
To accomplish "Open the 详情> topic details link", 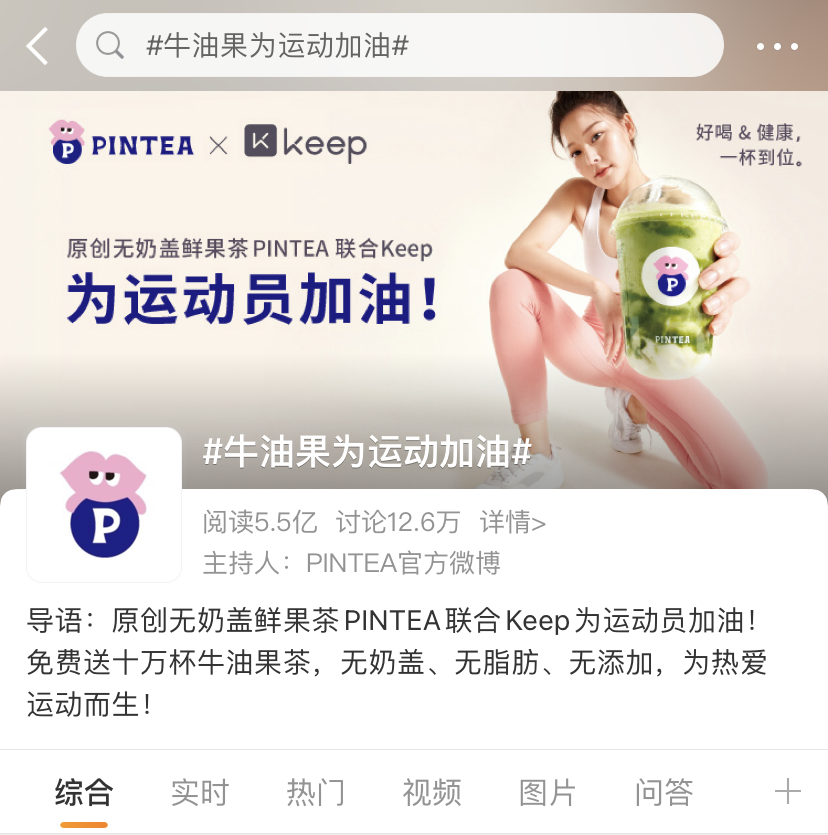I will tap(513, 522).
